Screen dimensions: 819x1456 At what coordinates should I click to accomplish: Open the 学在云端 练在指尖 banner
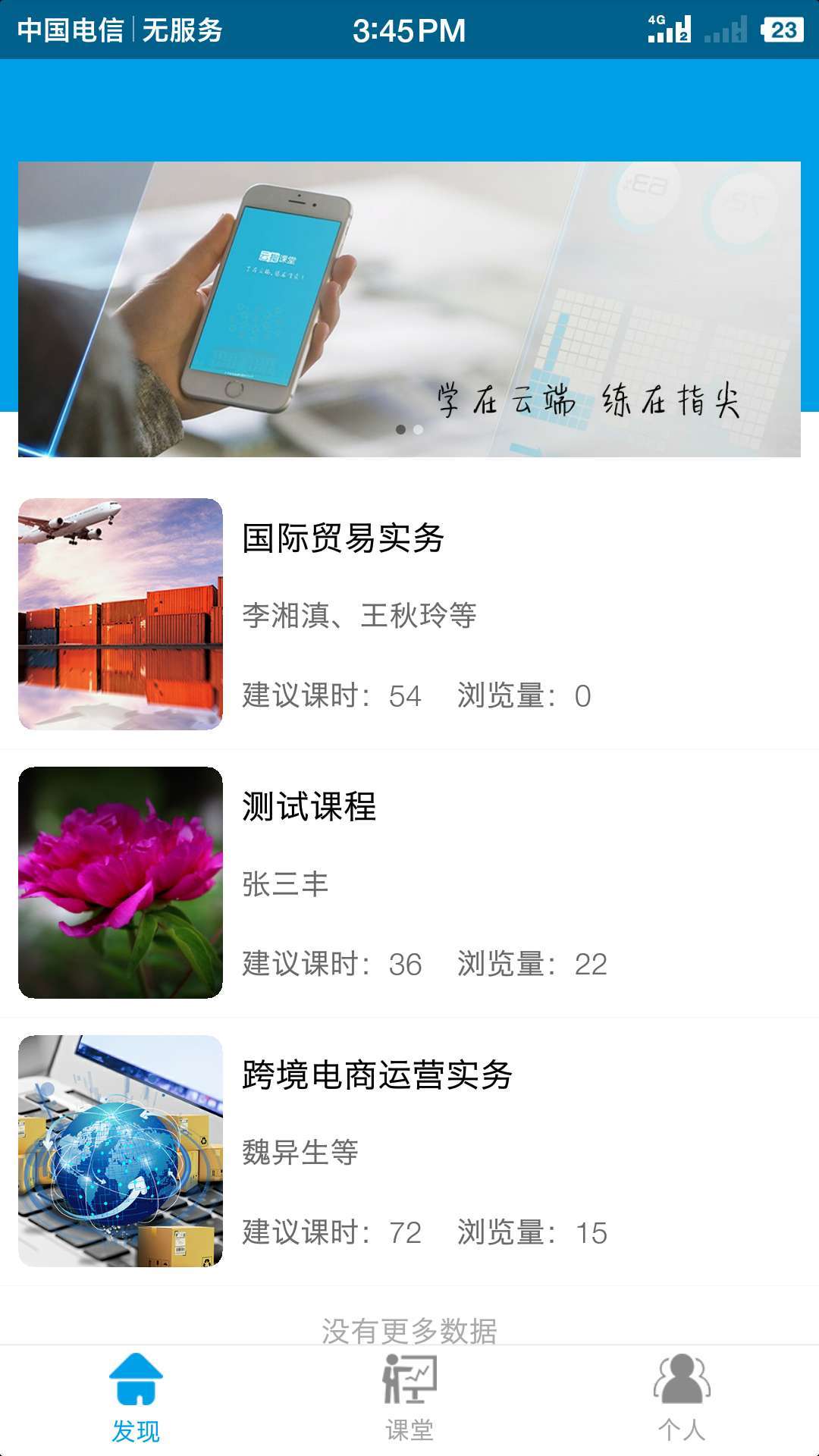pyautogui.click(x=409, y=309)
